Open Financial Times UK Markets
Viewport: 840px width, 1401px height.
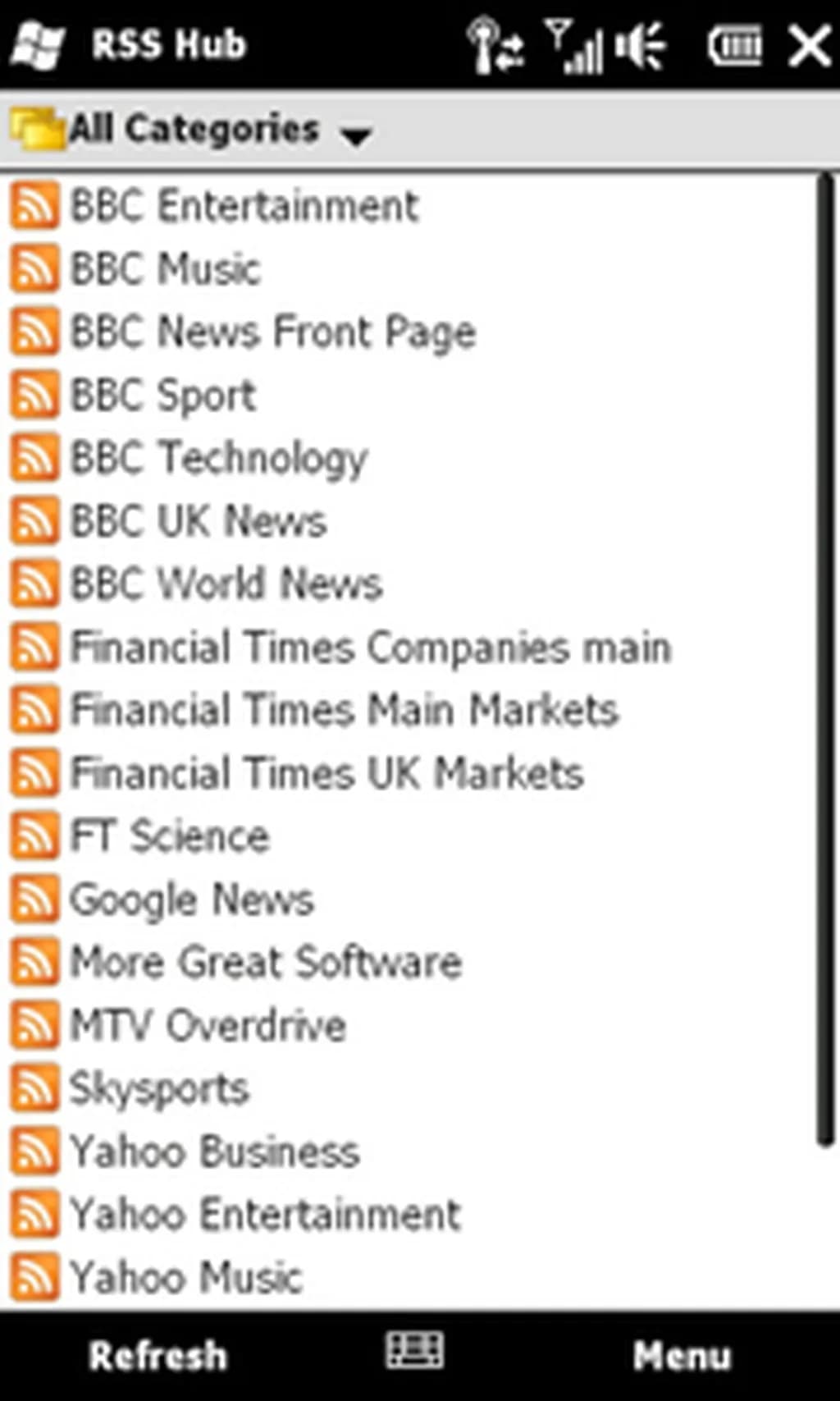pos(326,774)
